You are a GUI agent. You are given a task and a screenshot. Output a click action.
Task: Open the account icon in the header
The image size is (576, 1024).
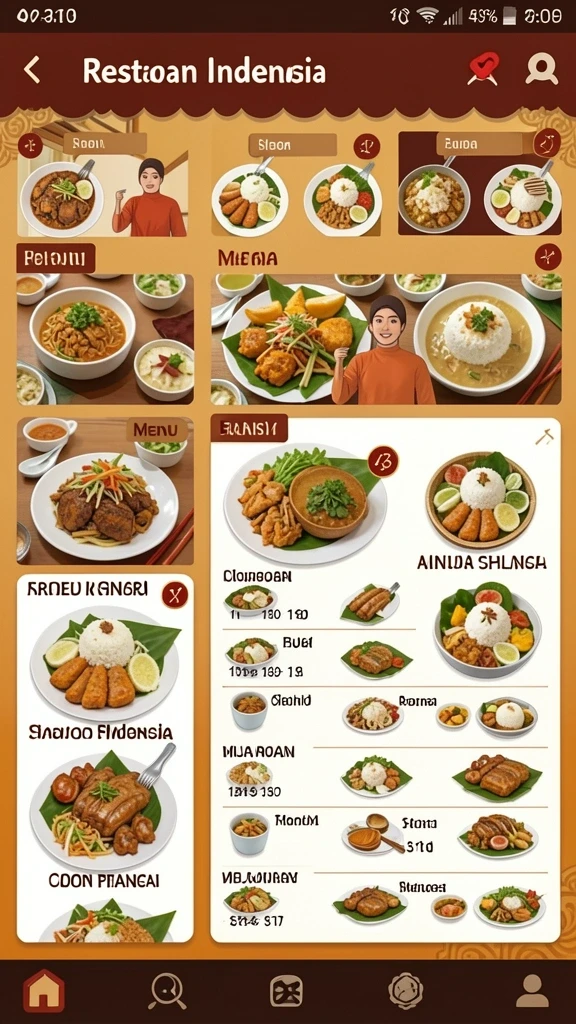[541, 69]
